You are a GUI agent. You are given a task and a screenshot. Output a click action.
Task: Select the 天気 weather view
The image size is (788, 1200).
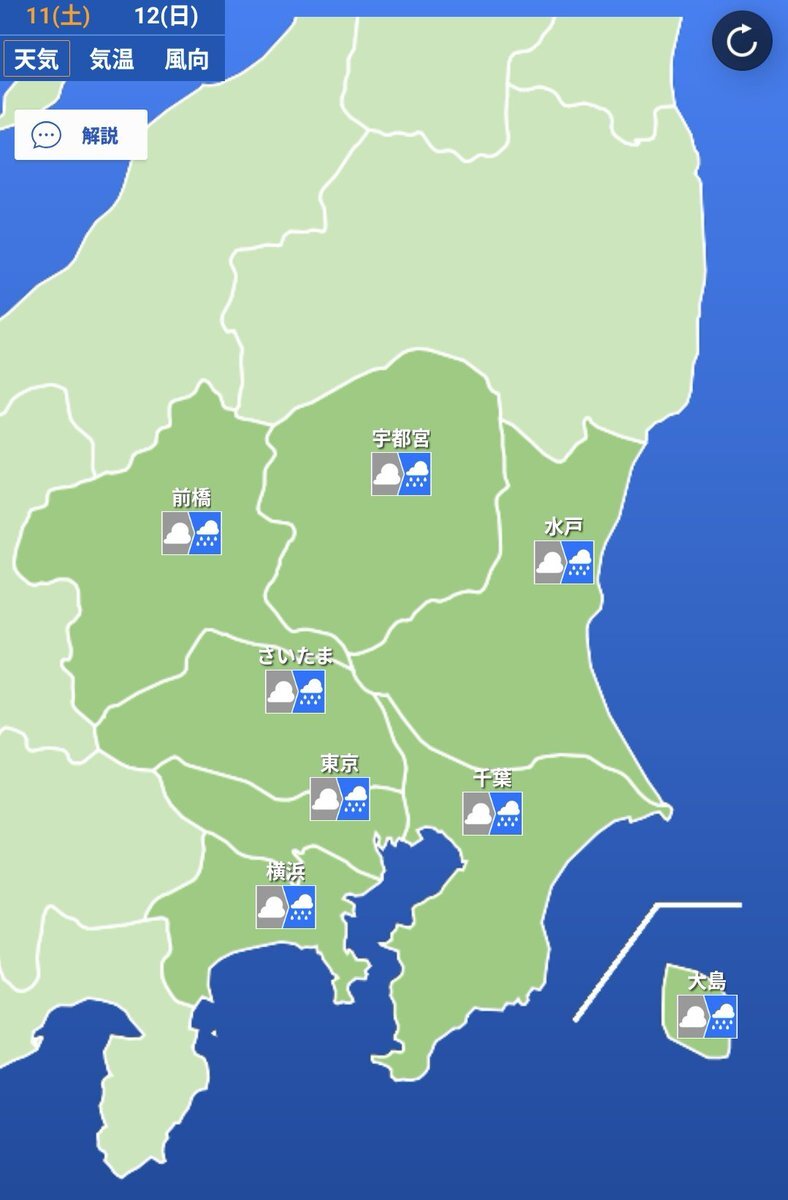pos(37,59)
